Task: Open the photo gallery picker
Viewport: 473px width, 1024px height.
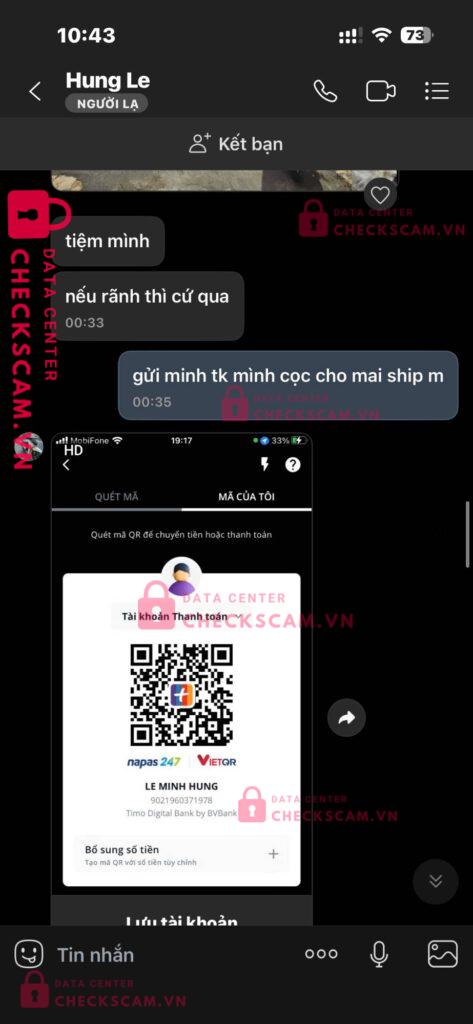Action: [x=442, y=954]
